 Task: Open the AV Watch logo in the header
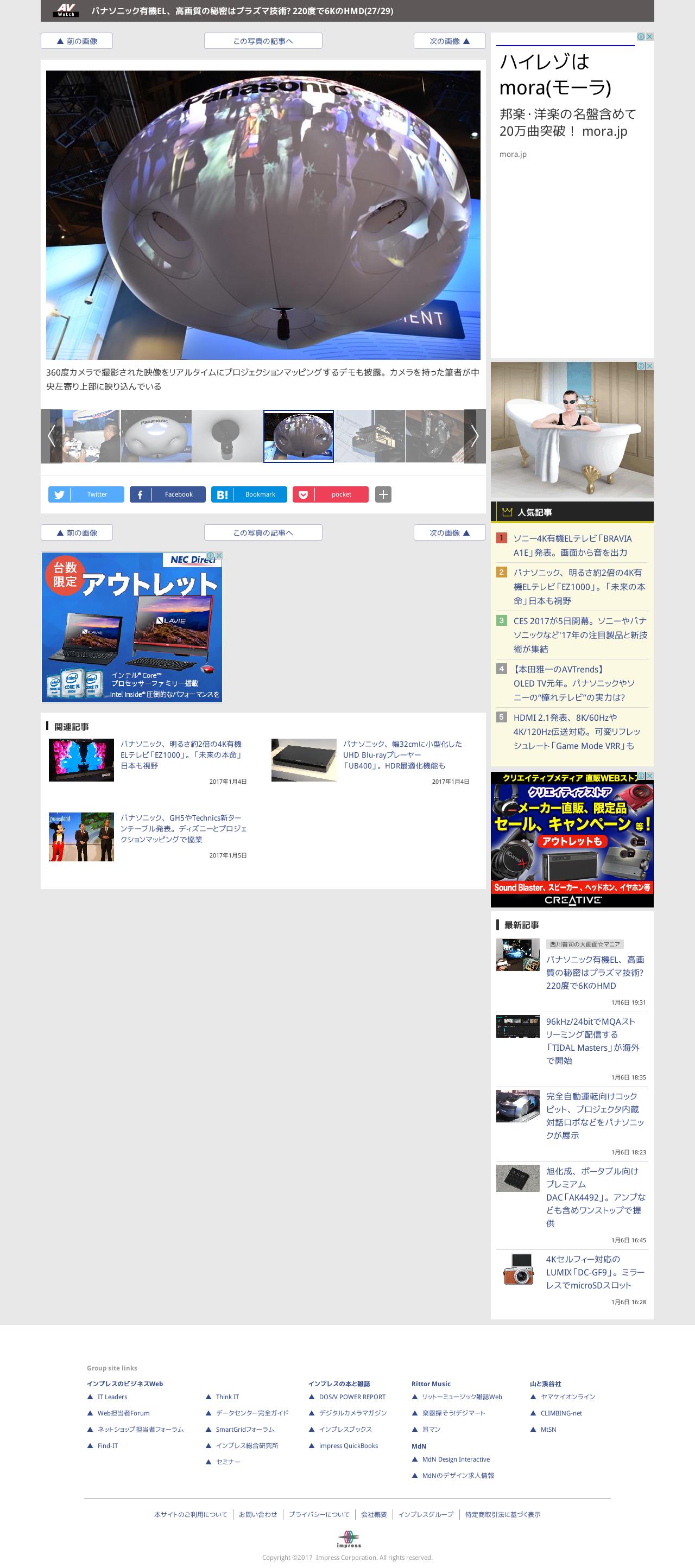tap(66, 10)
